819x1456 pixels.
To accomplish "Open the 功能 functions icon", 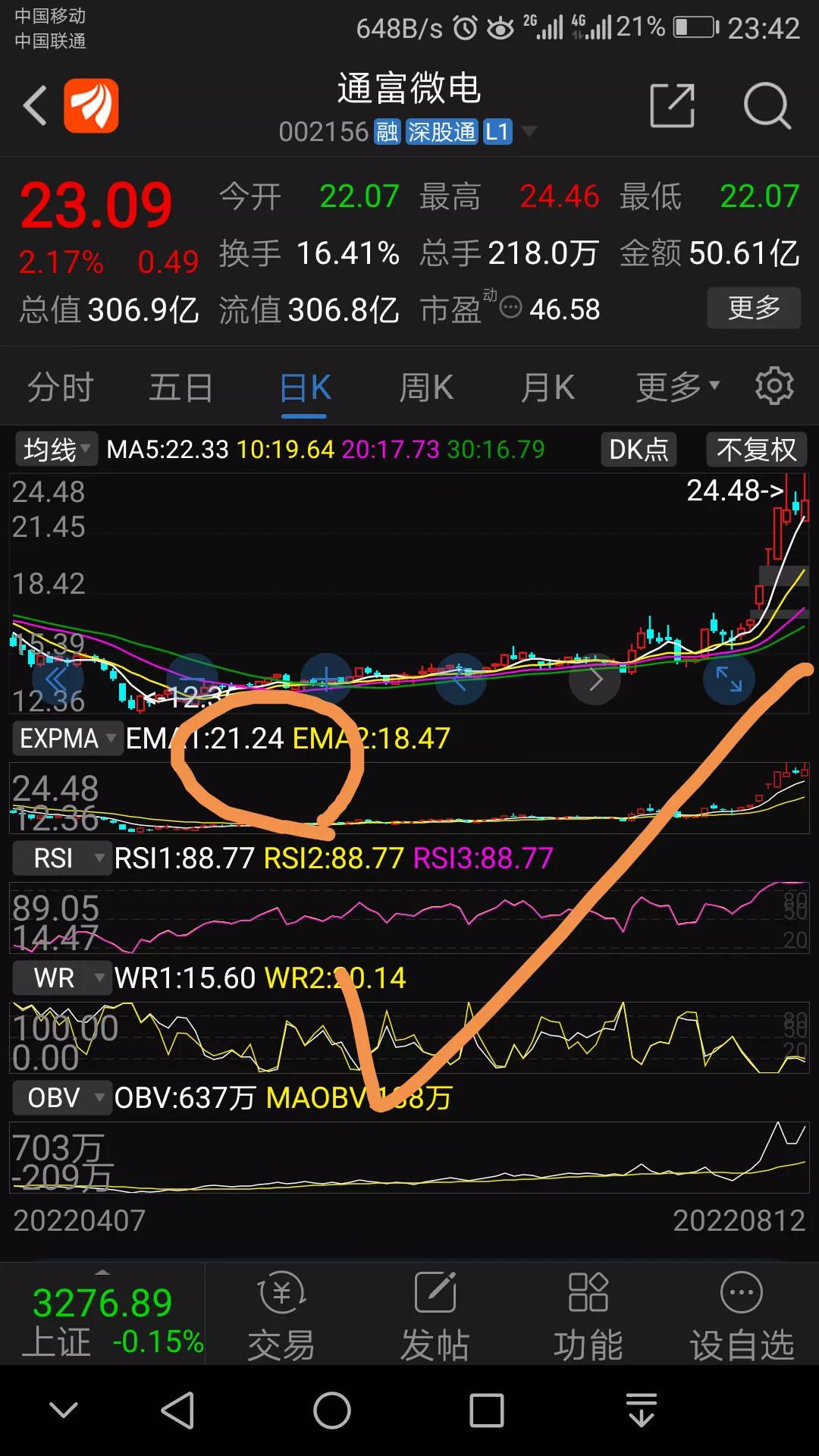I will [x=588, y=1312].
